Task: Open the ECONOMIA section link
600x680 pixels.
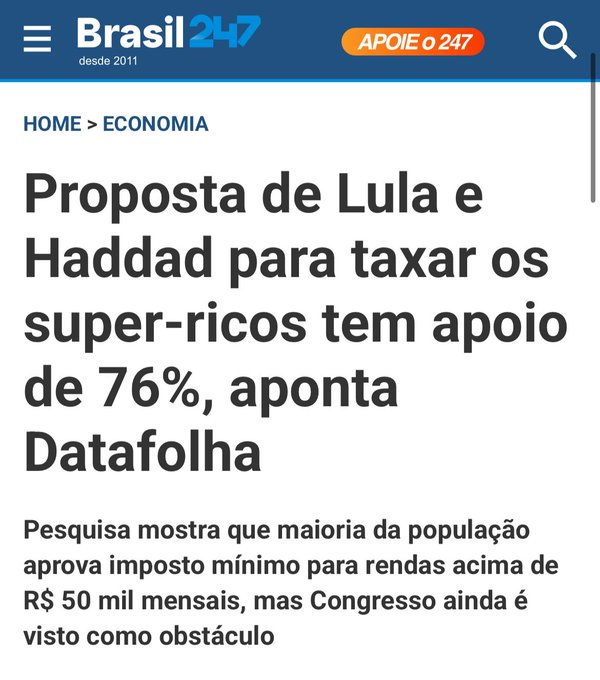Action: click(155, 124)
